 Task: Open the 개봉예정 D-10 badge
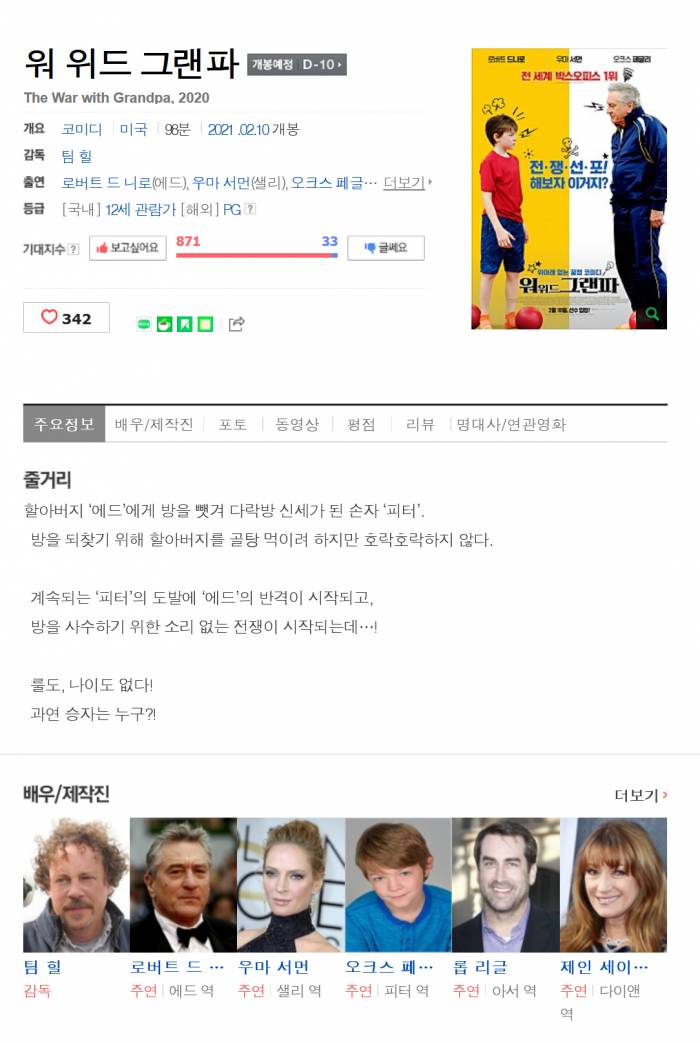point(296,65)
